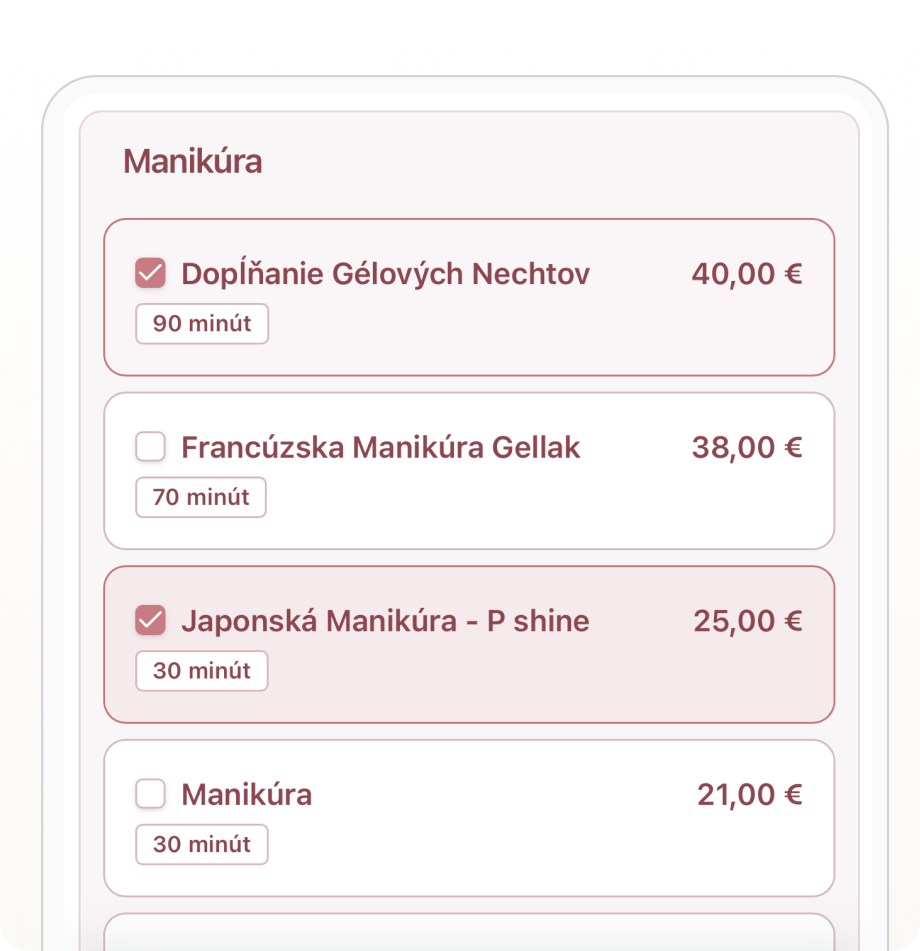Click the 90 minút duration badge

tap(201, 323)
